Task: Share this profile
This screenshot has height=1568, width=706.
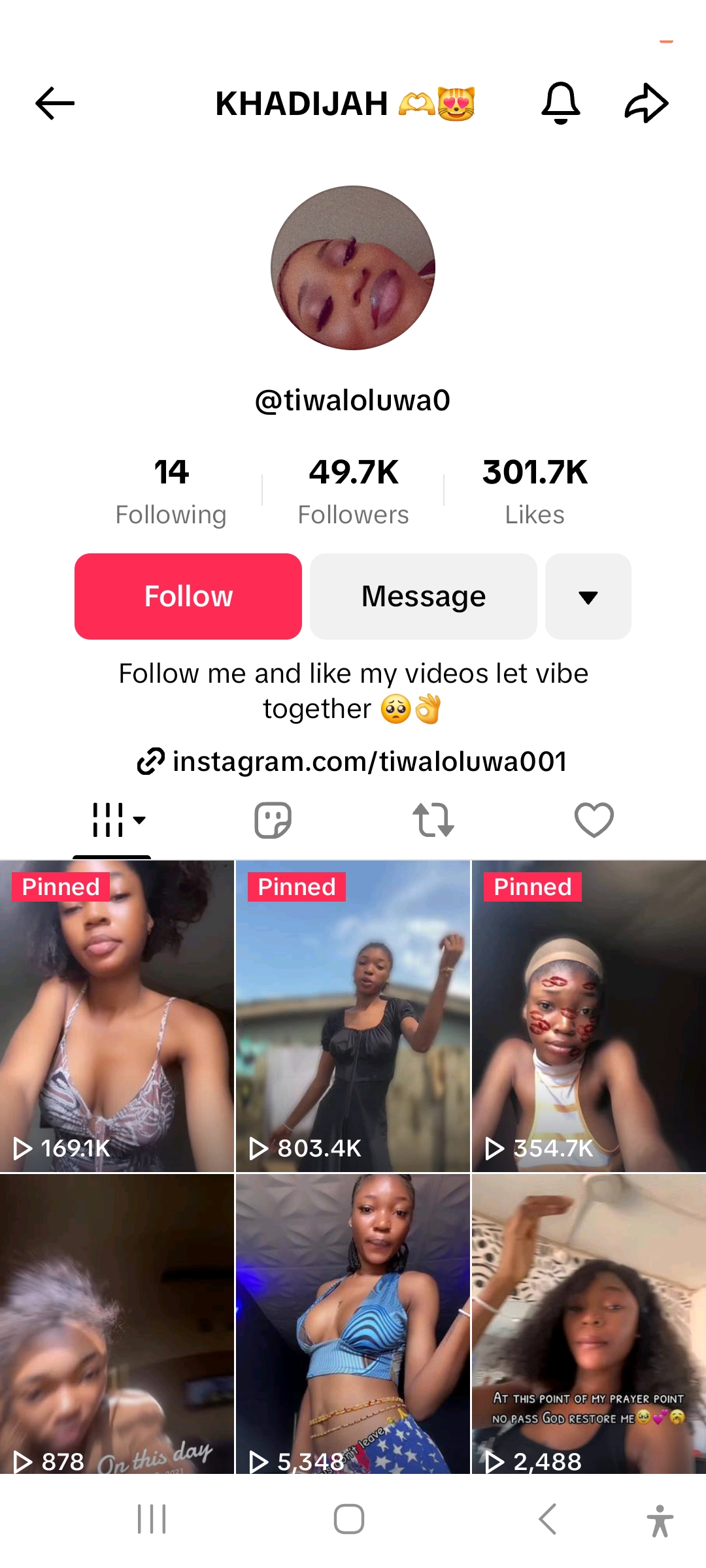Action: pyautogui.click(x=646, y=103)
